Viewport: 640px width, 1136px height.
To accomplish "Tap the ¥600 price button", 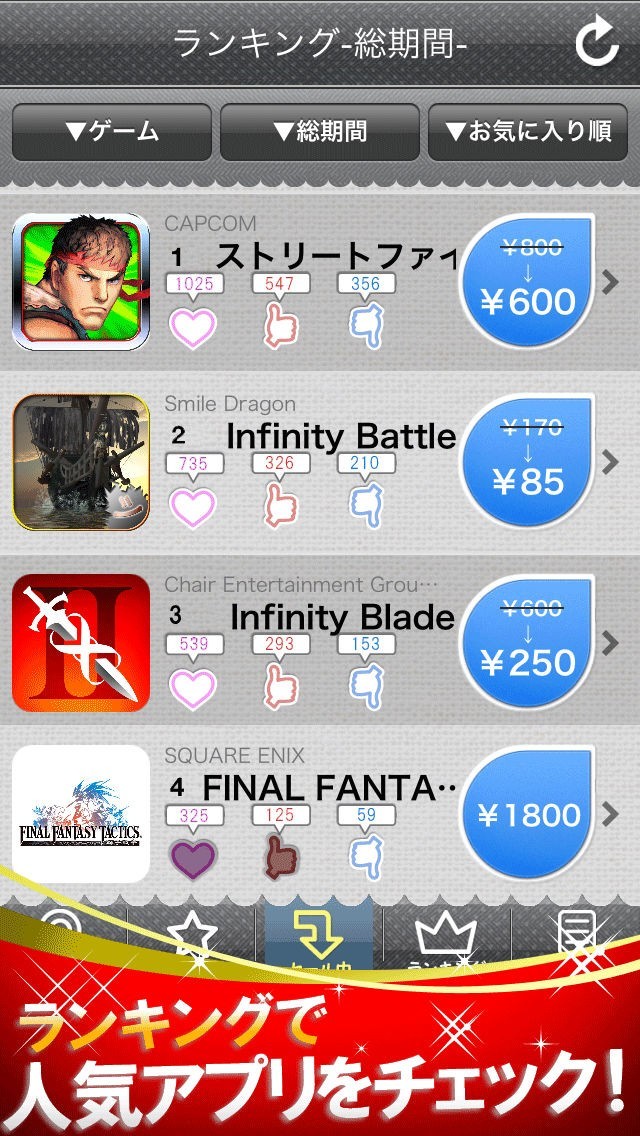I will tap(527, 282).
